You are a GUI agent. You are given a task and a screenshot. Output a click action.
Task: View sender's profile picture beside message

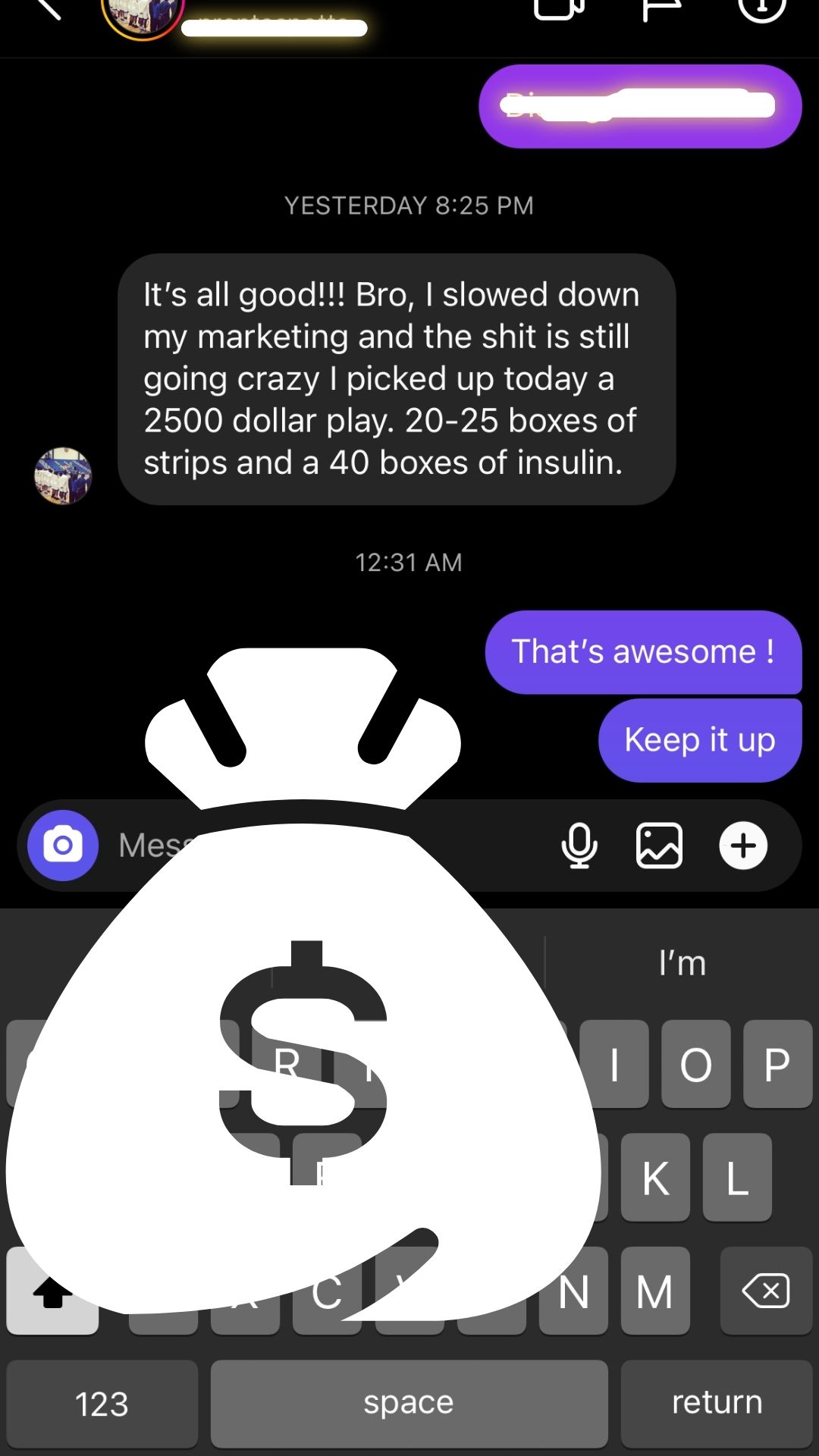(63, 476)
